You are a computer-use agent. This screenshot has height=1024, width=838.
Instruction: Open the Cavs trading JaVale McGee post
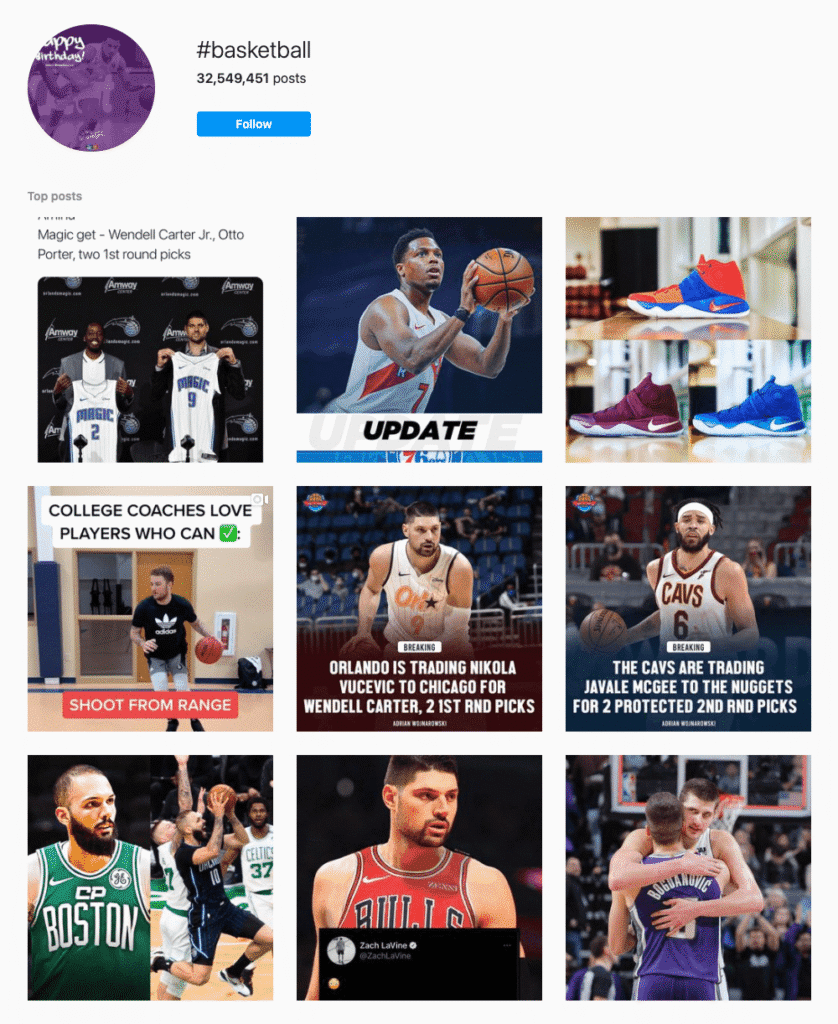tap(688, 608)
